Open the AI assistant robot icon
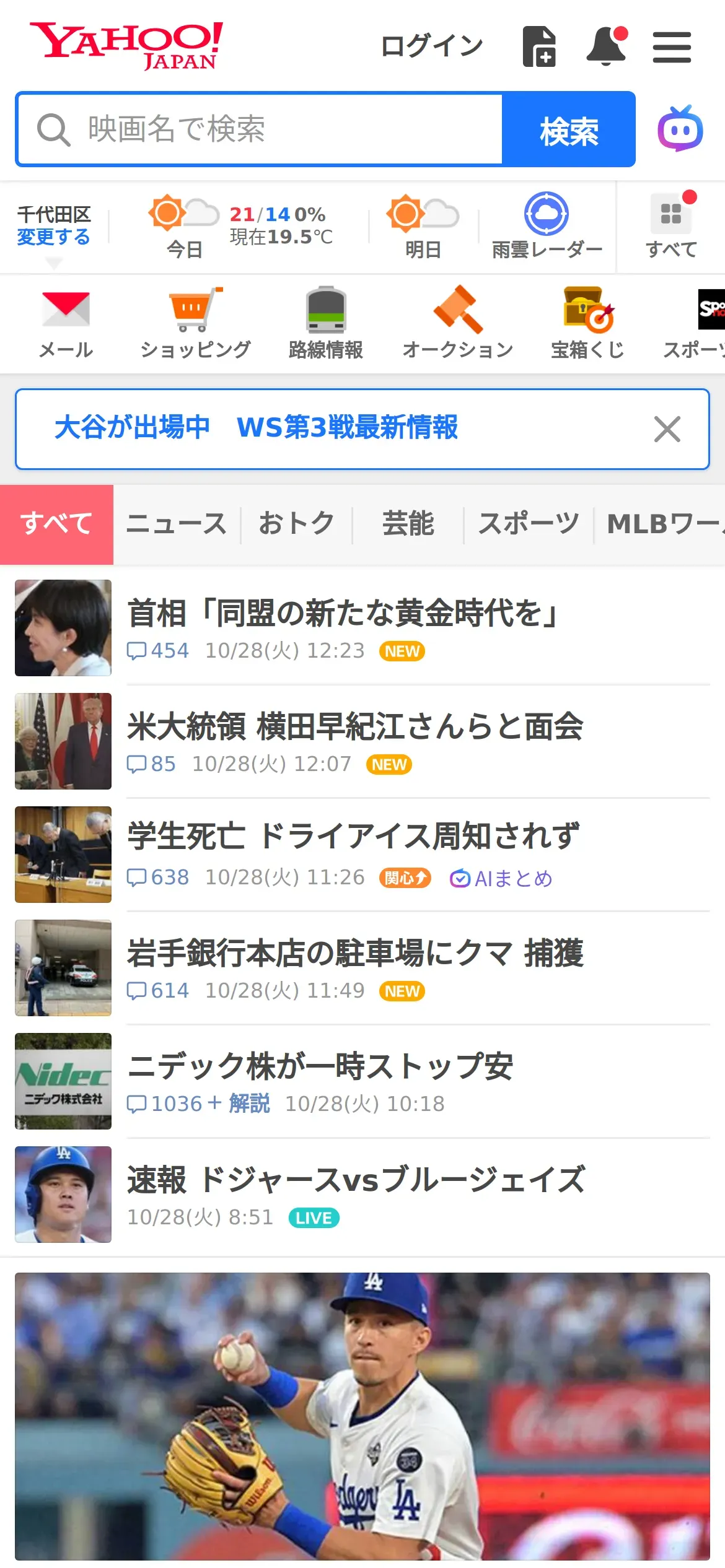Image resolution: width=725 pixels, height=1568 pixels. (680, 129)
